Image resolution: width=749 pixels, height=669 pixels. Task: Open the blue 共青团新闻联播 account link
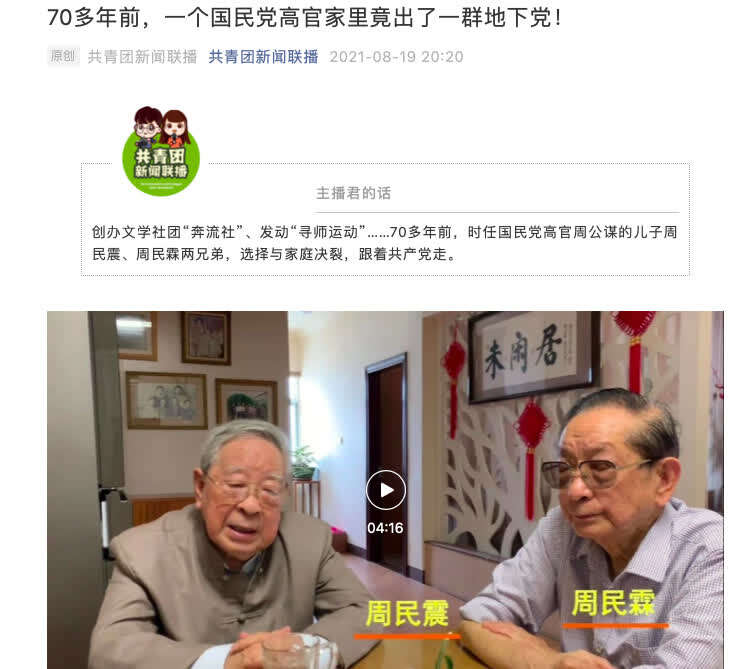[x=263, y=57]
